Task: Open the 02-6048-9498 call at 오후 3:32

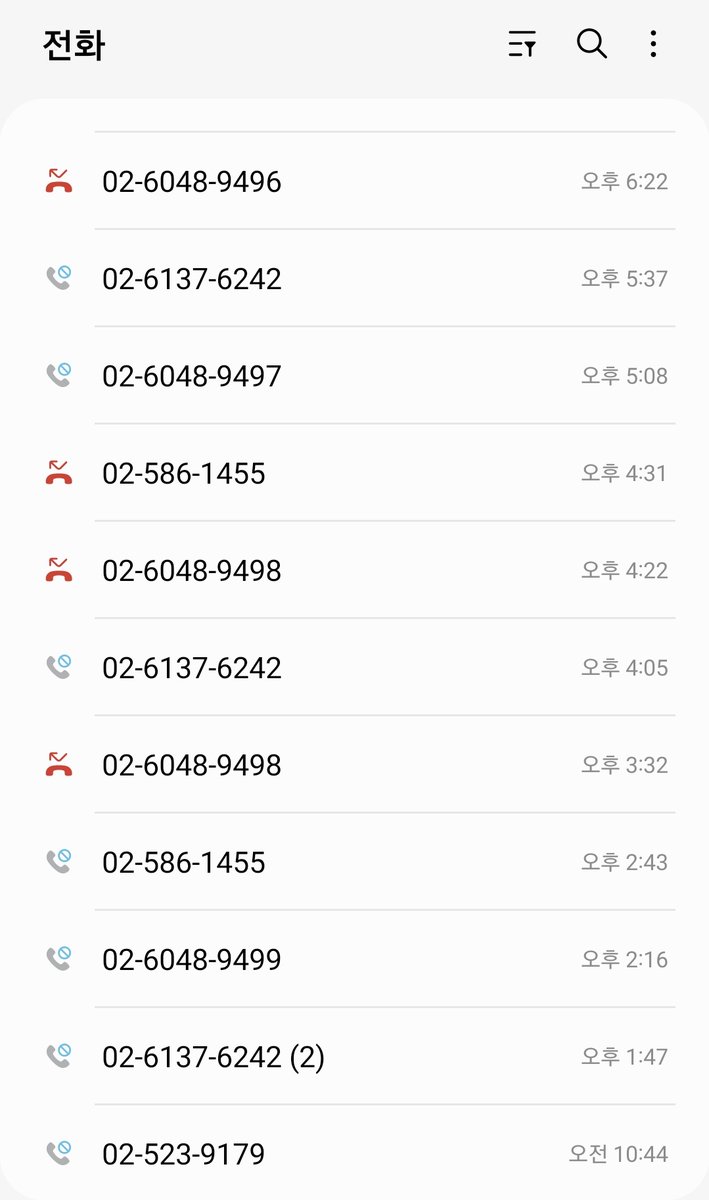Action: pos(354,765)
